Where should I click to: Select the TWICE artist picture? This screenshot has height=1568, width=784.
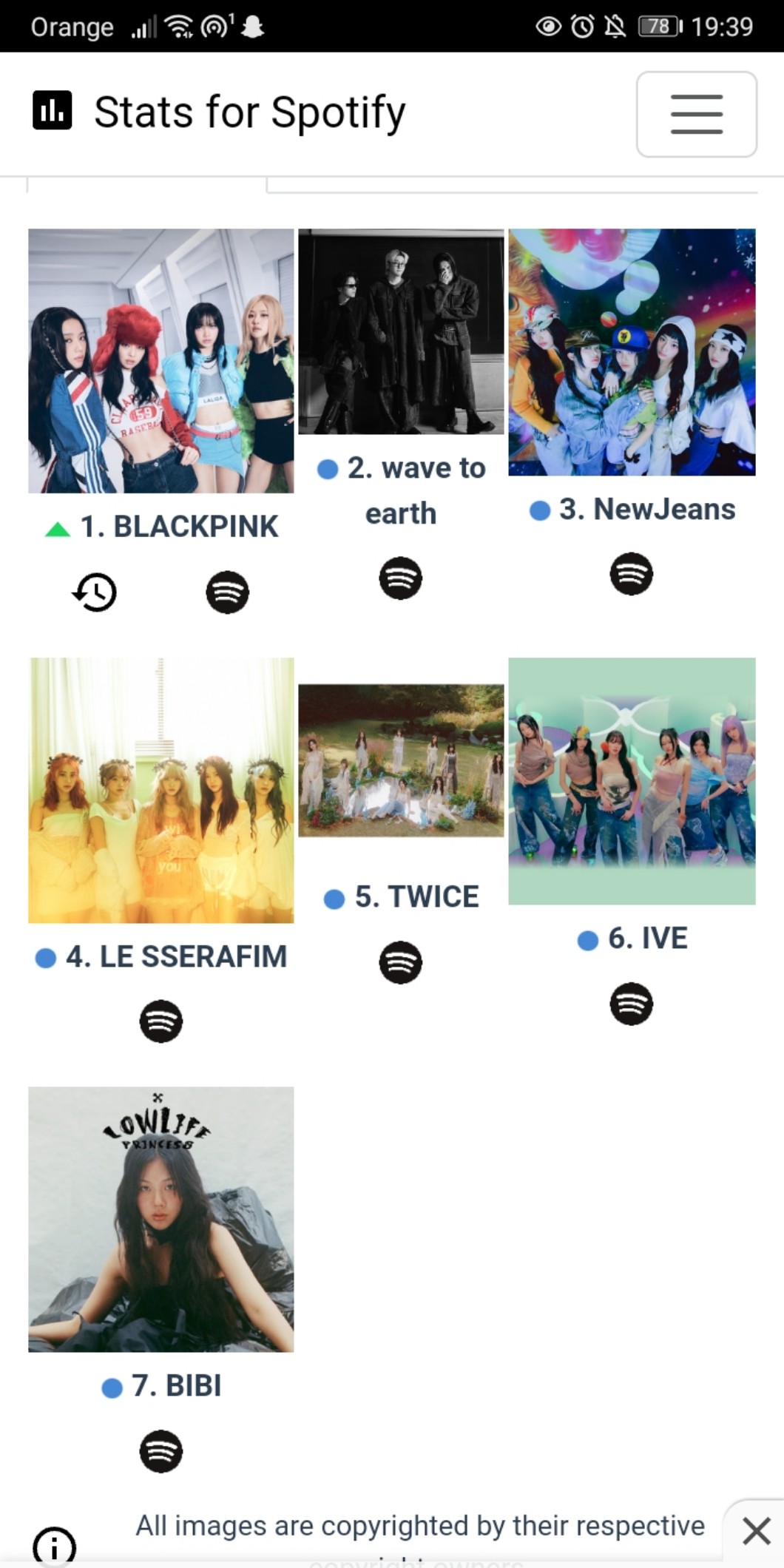point(401,760)
